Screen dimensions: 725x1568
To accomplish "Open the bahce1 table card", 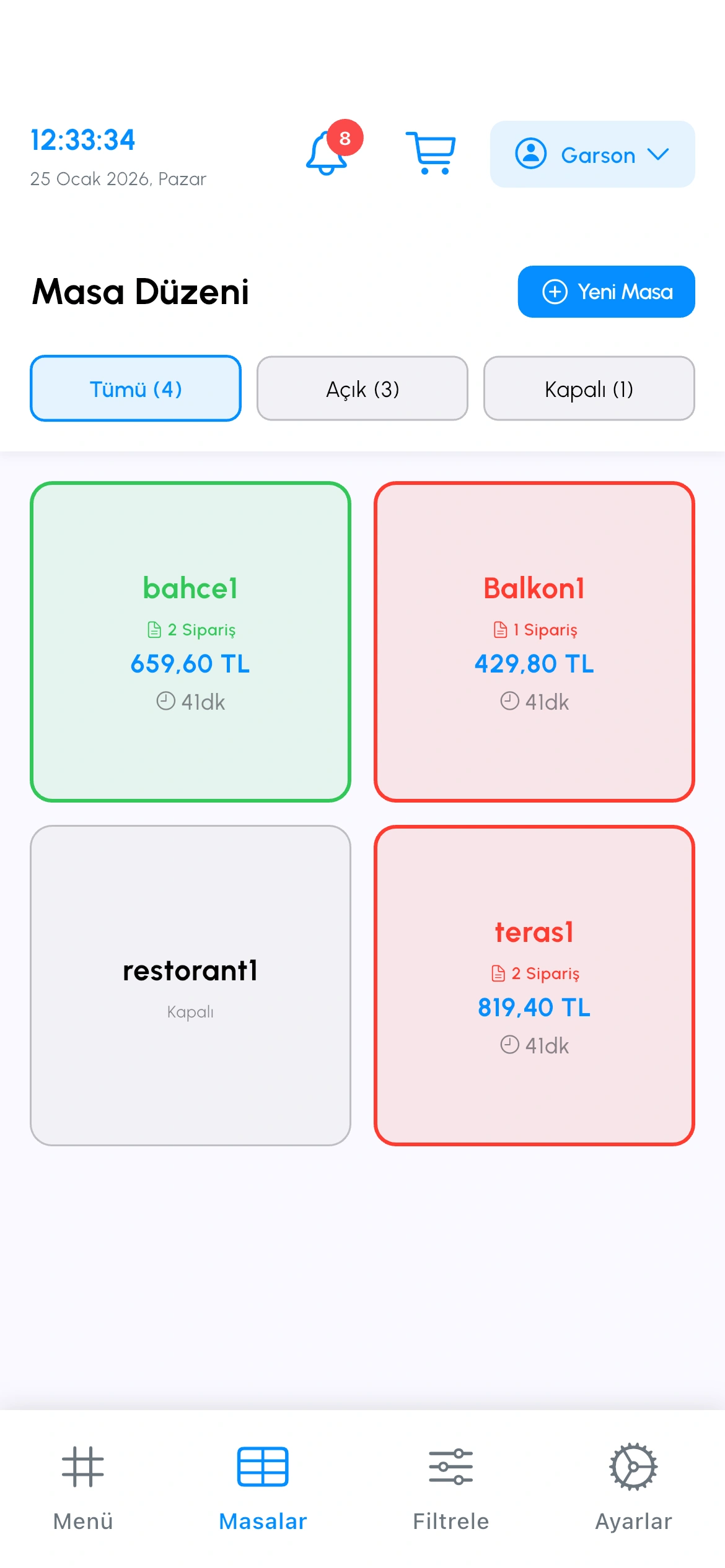I will [190, 642].
